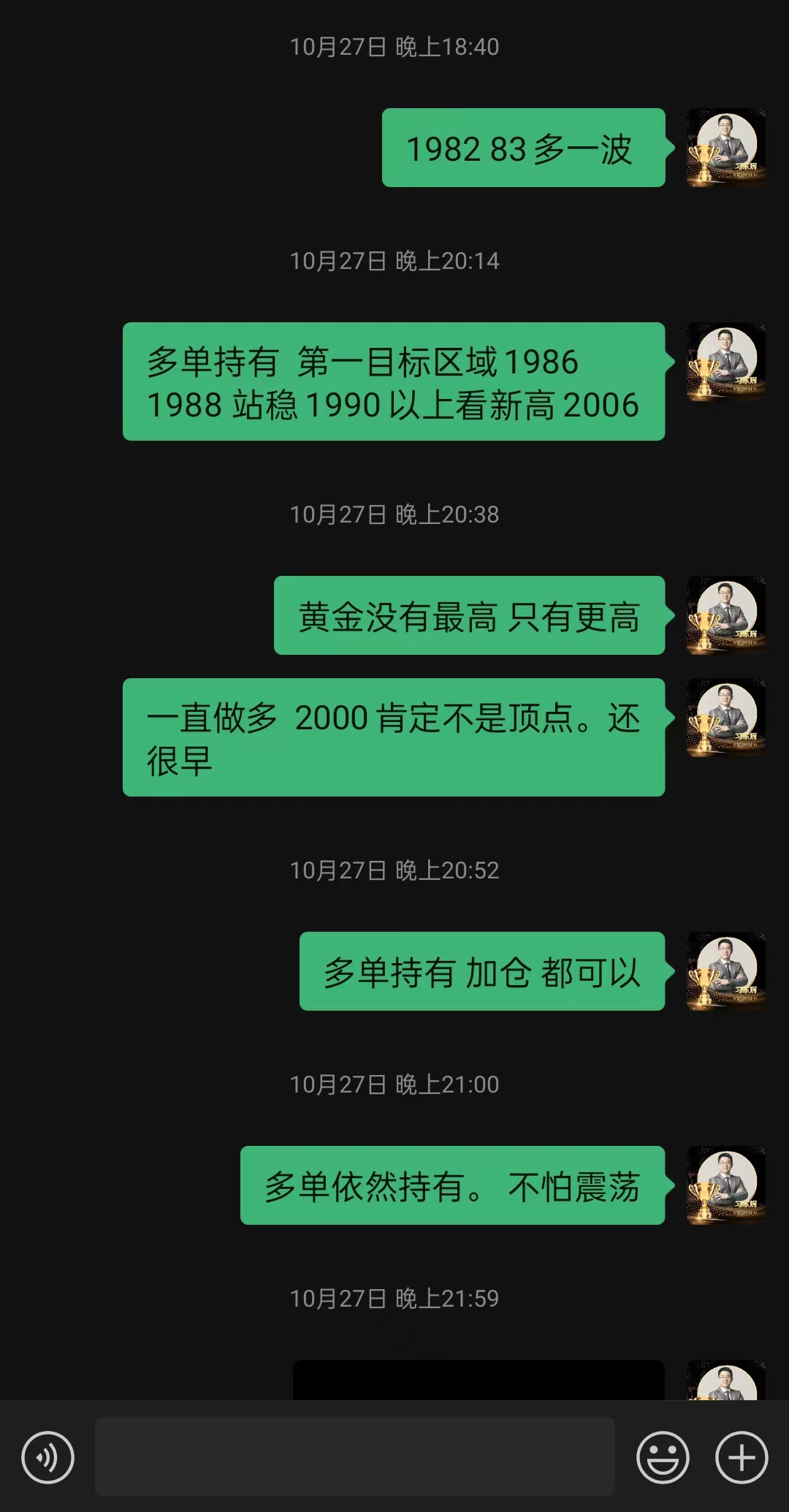Open the emoji picker

662,1456
